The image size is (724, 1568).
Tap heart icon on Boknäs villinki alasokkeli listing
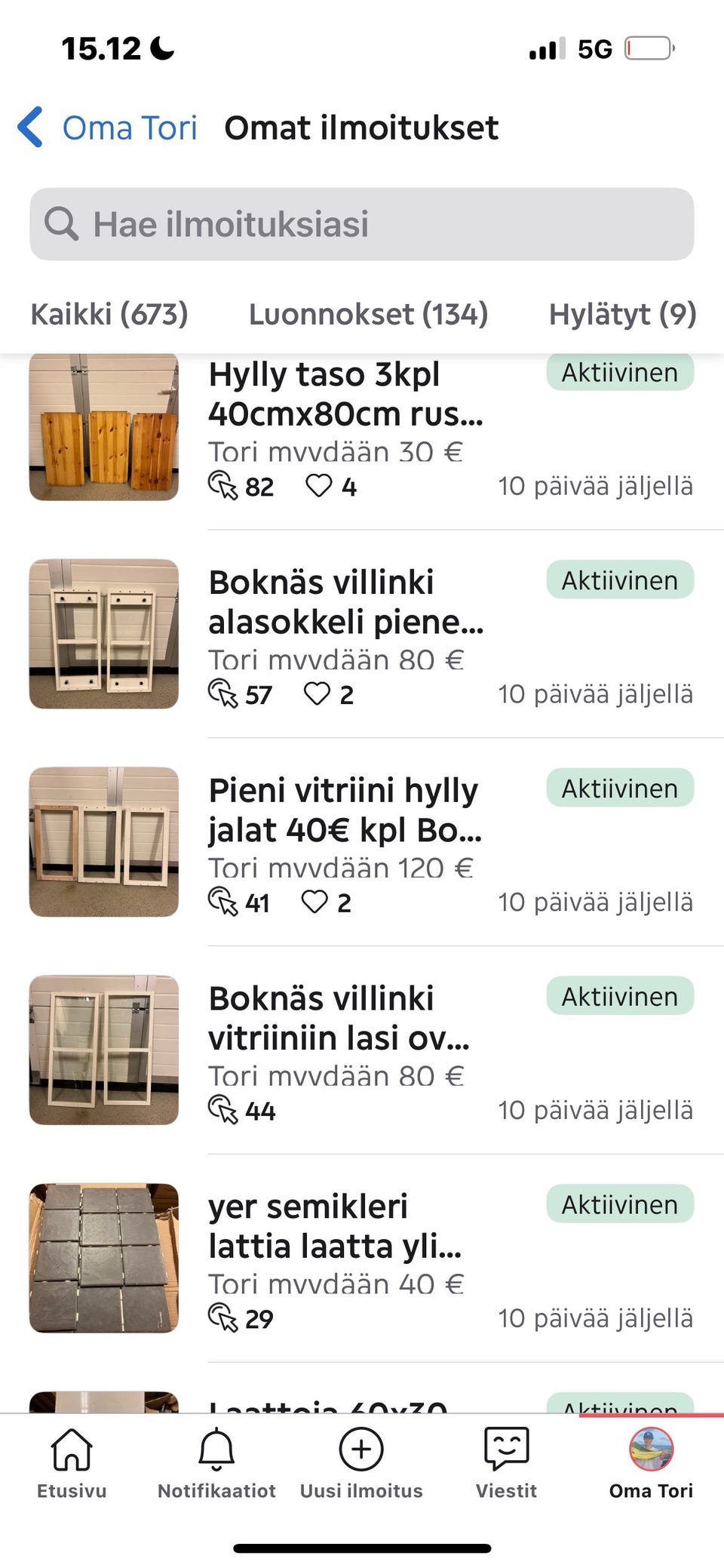(318, 694)
